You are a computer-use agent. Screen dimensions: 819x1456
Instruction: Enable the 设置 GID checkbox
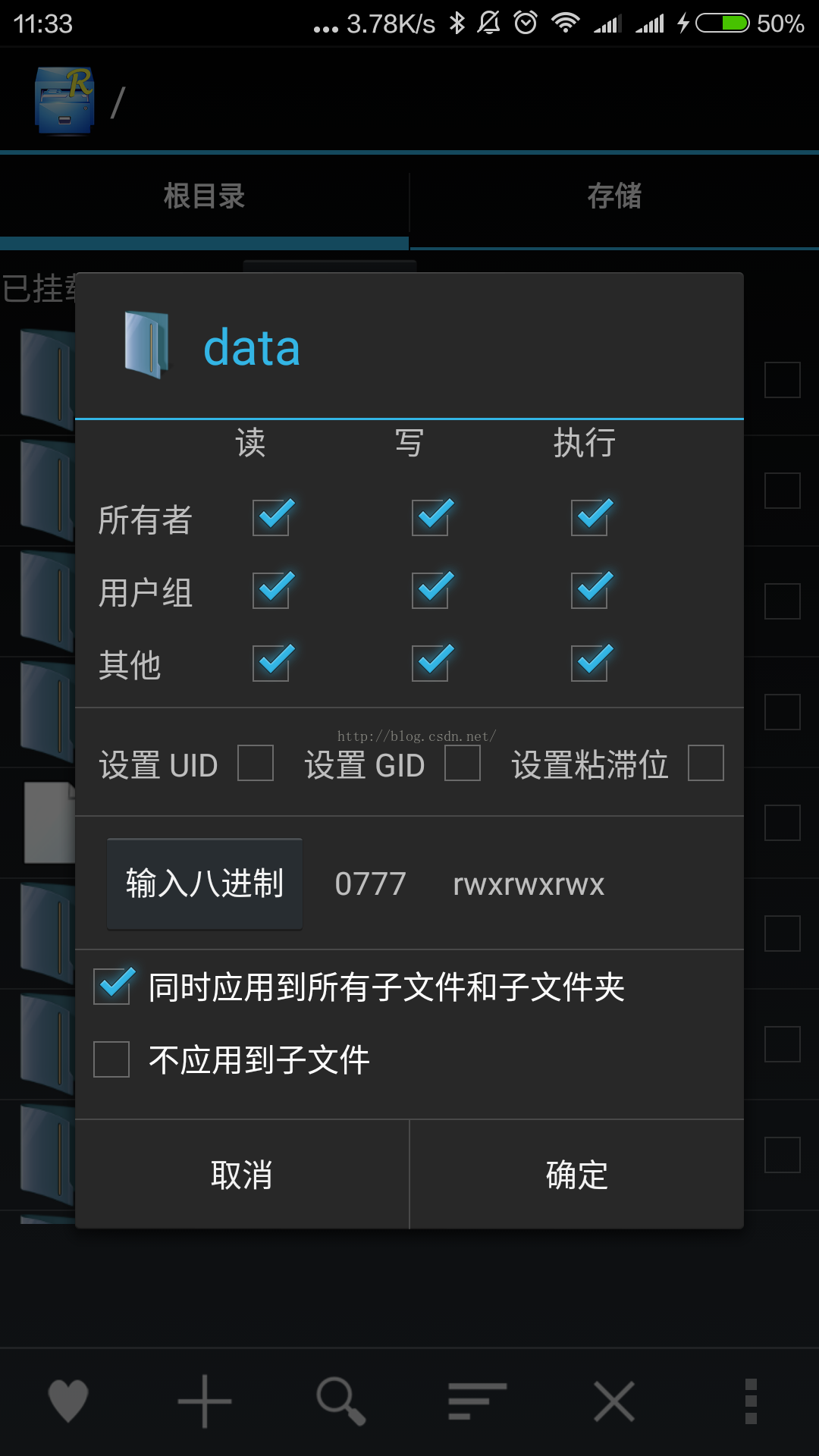click(463, 763)
